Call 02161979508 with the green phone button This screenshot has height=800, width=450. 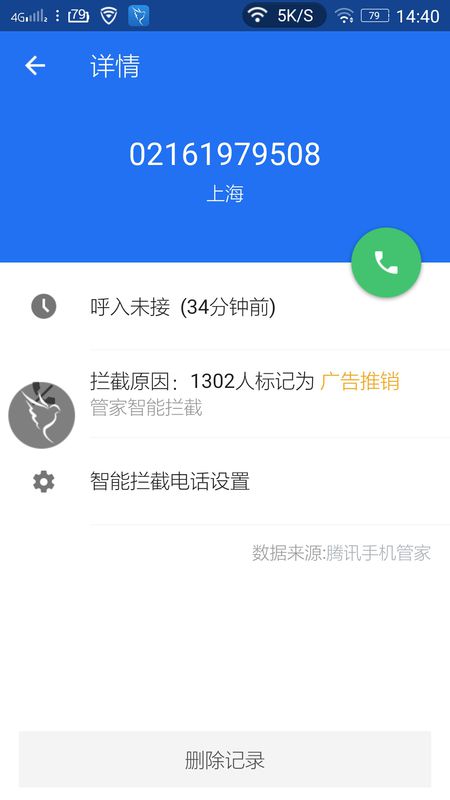pos(386,262)
